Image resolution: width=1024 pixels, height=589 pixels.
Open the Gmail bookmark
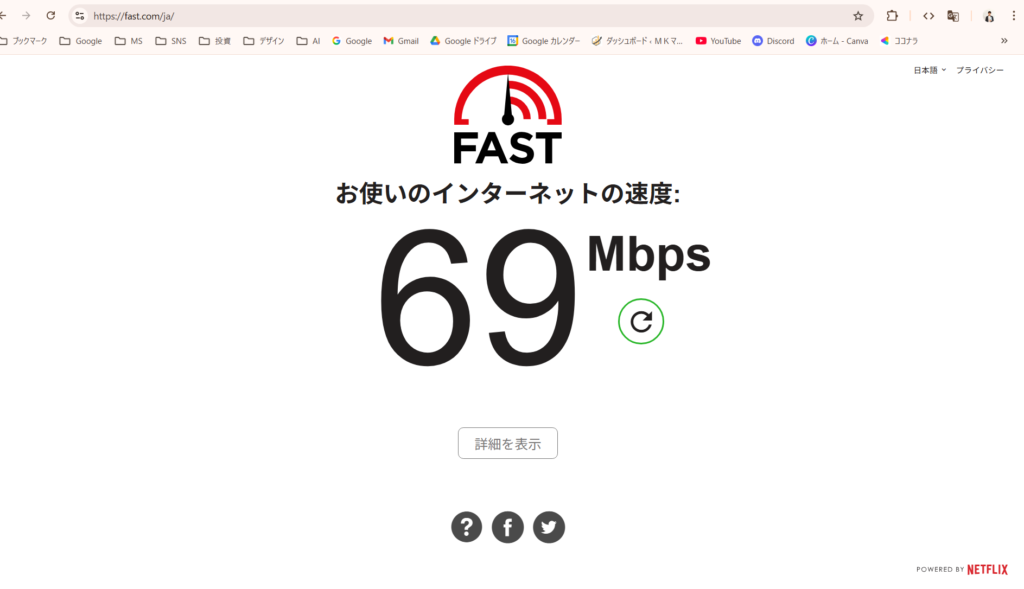point(401,41)
